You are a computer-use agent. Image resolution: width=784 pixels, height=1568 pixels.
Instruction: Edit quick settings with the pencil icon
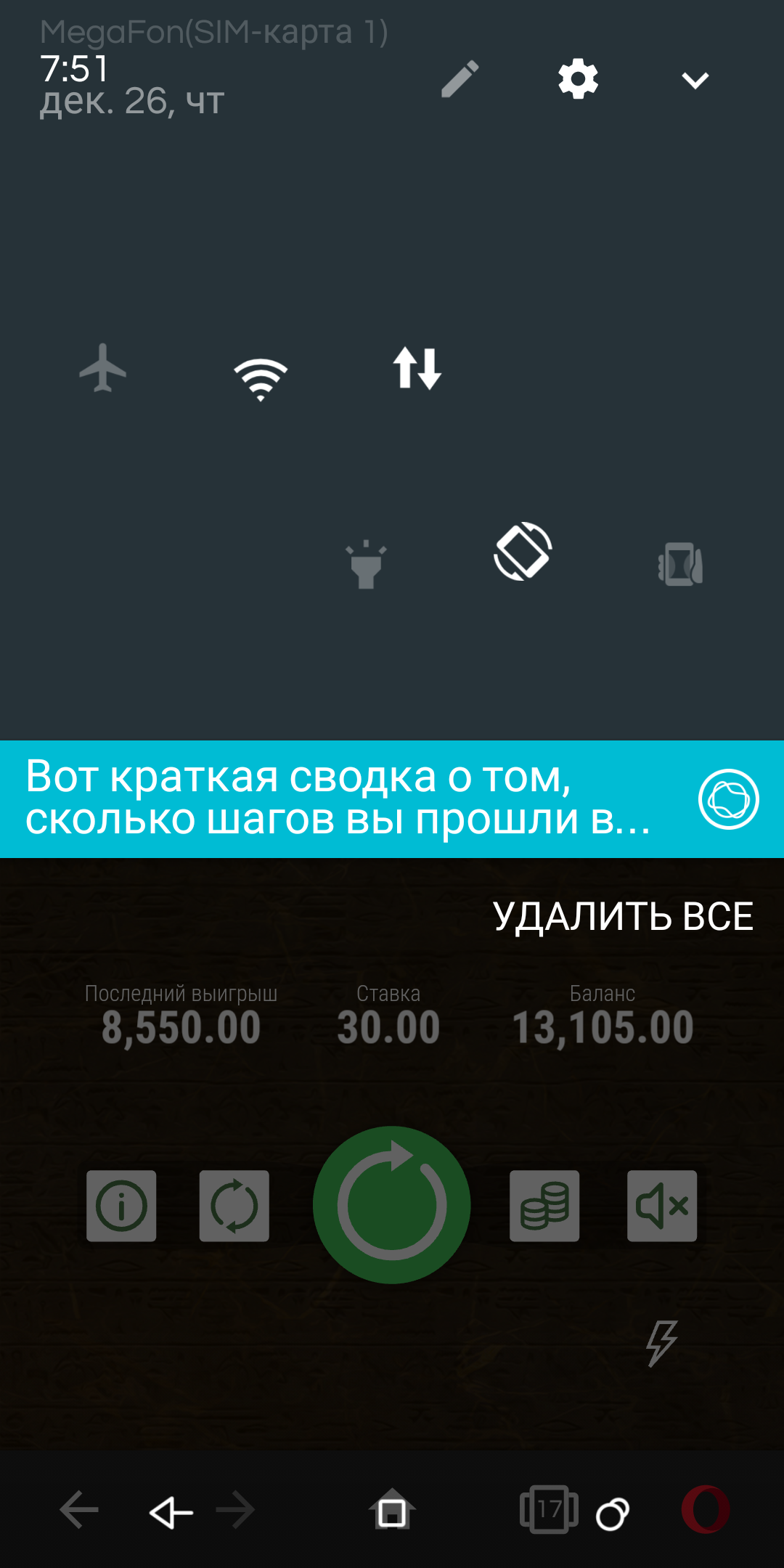(x=460, y=78)
